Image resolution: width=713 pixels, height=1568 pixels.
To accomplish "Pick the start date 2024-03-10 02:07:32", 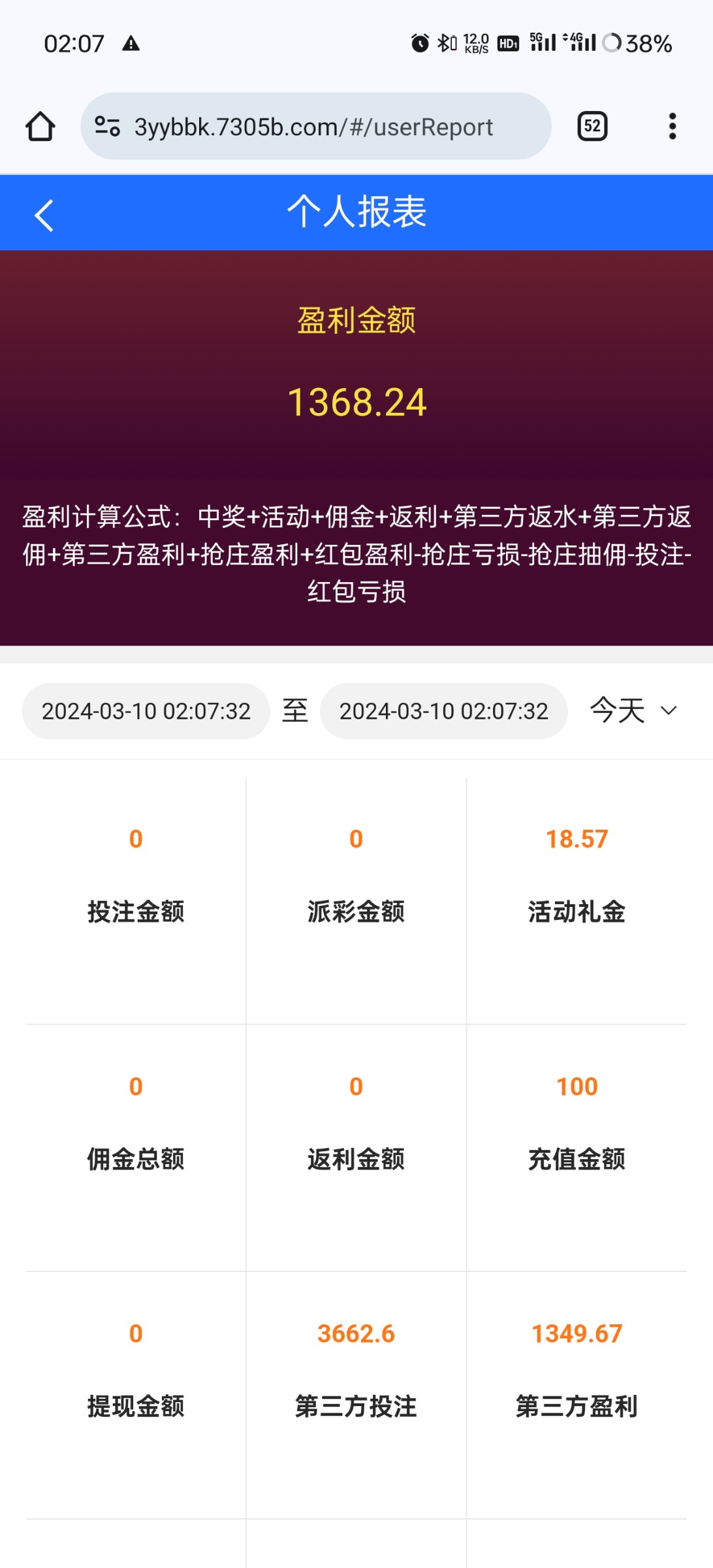I will pos(146,711).
